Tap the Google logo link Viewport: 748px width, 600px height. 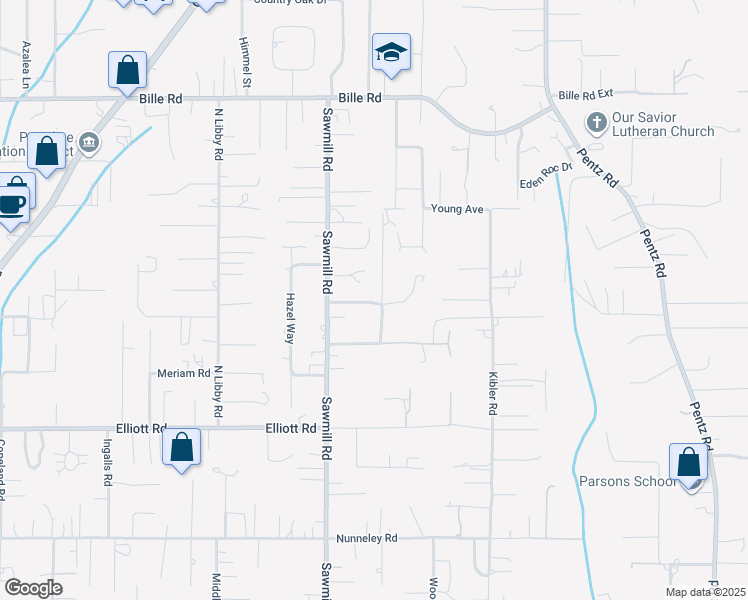(33, 588)
